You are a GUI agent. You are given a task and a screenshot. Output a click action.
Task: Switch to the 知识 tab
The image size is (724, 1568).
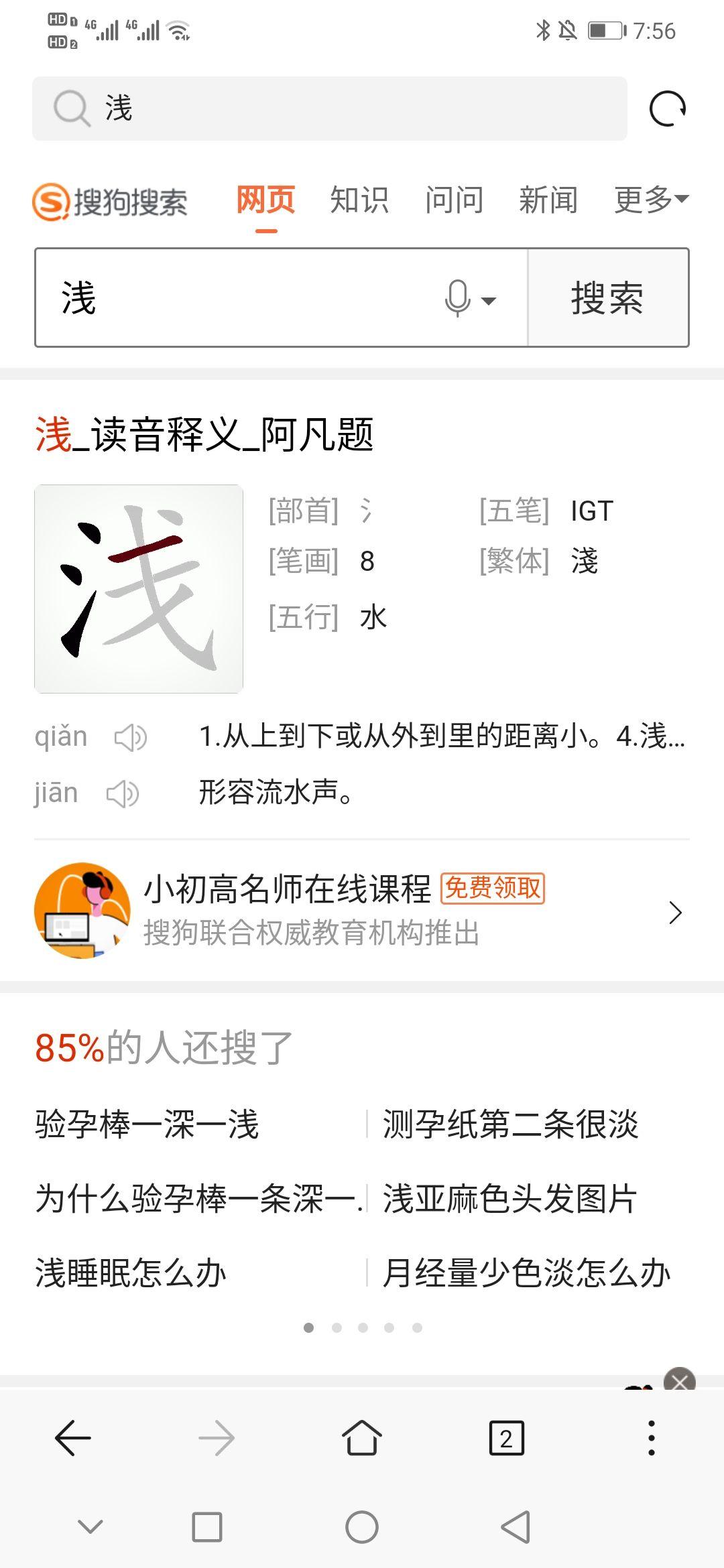pyautogui.click(x=359, y=200)
